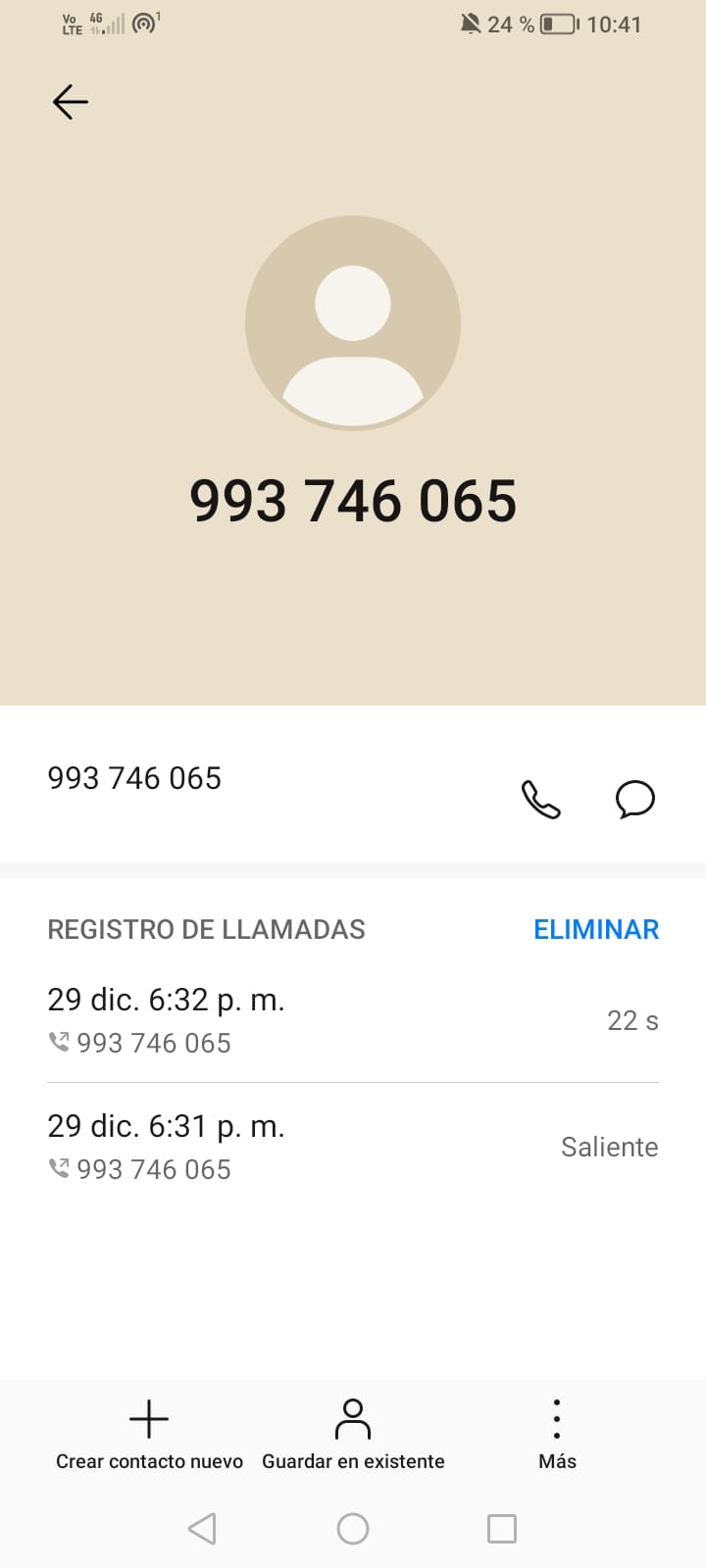Go back using the top arrow
This screenshot has height=1568, width=706.
(71, 102)
